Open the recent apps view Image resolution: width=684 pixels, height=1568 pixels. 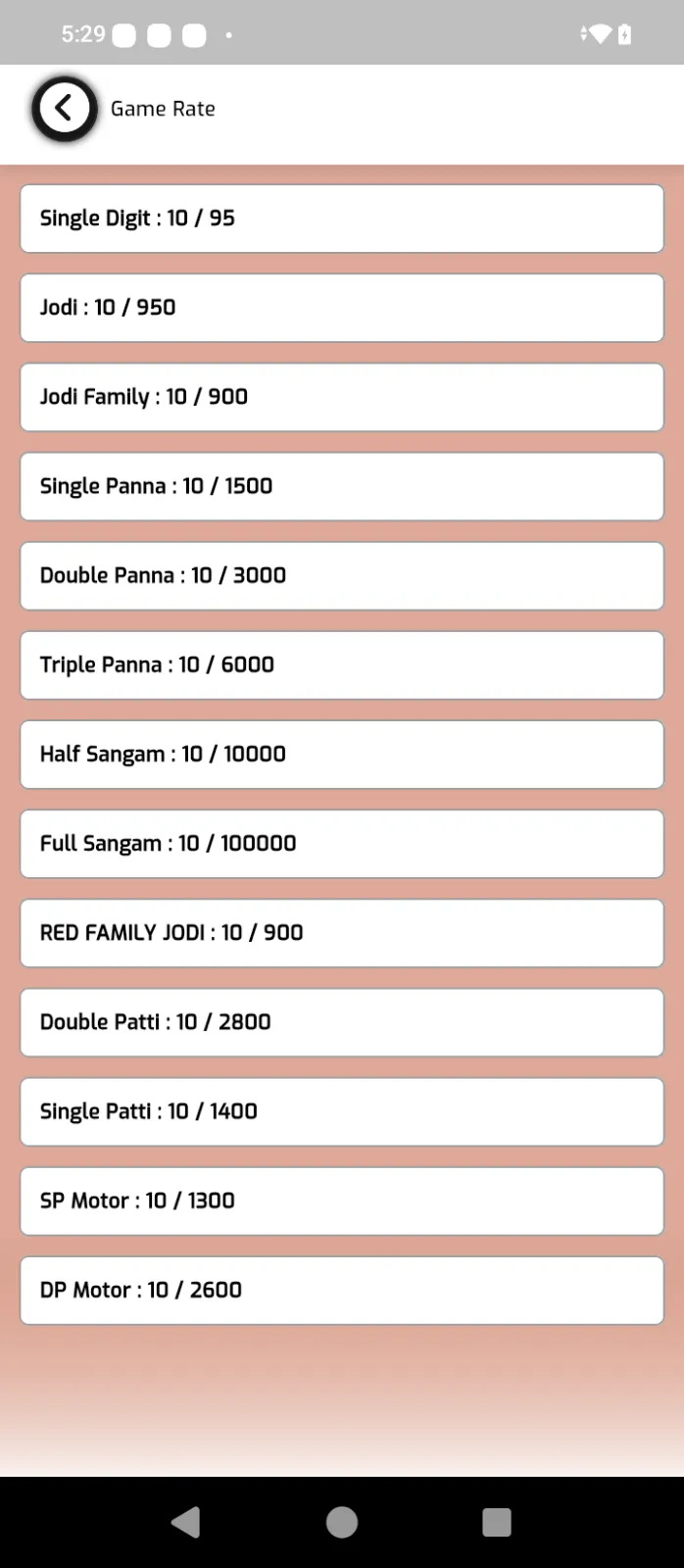pyautogui.click(x=497, y=1522)
